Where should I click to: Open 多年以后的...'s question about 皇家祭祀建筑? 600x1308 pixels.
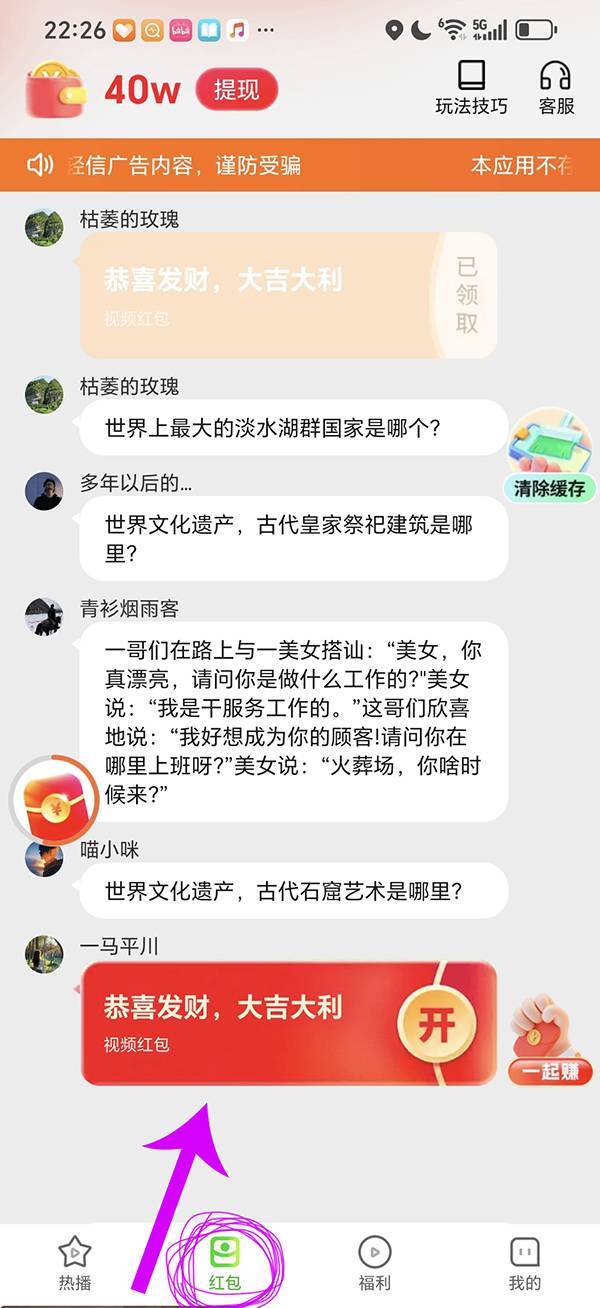point(290,538)
